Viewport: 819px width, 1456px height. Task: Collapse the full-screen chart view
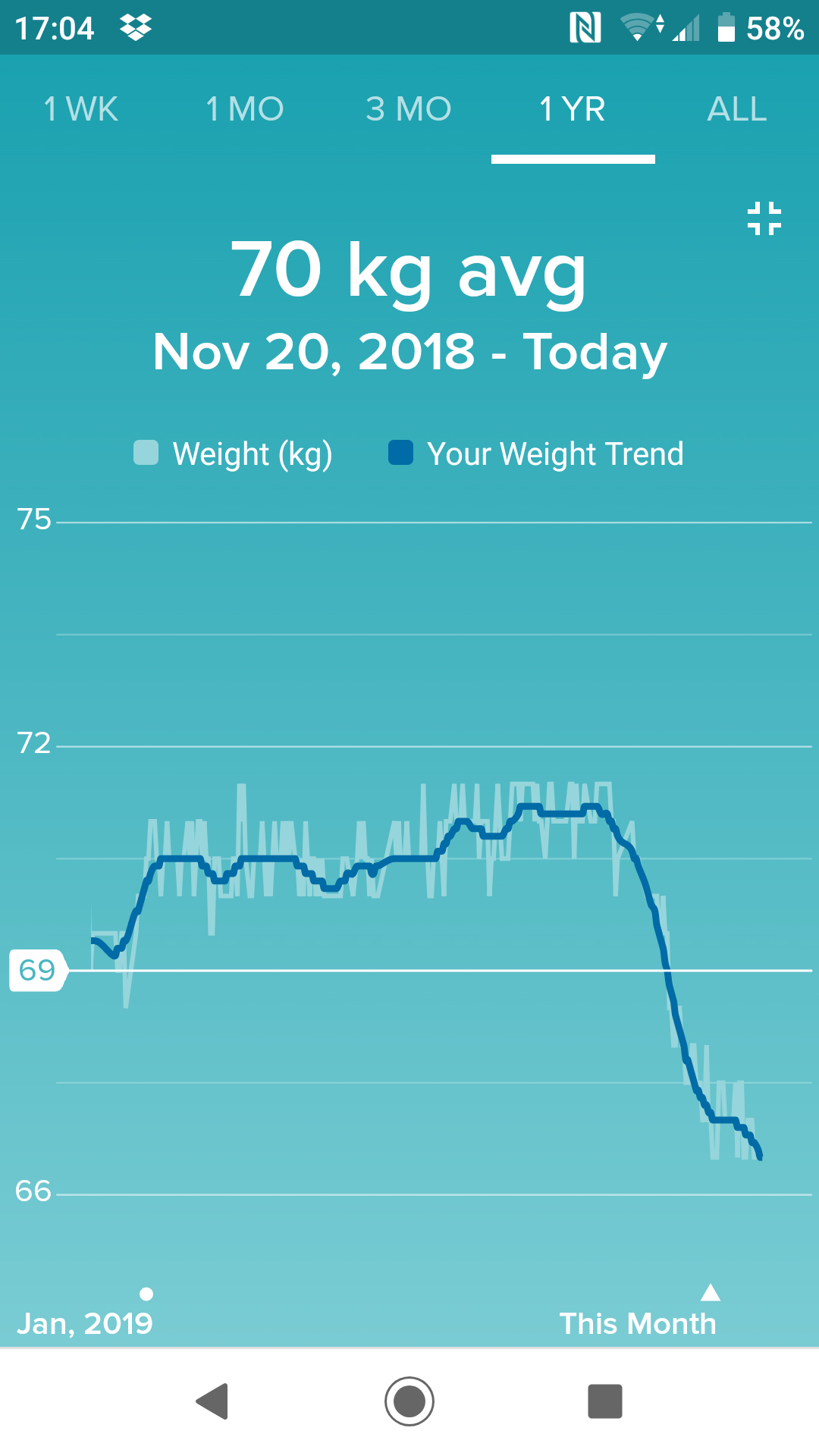pyautogui.click(x=764, y=218)
